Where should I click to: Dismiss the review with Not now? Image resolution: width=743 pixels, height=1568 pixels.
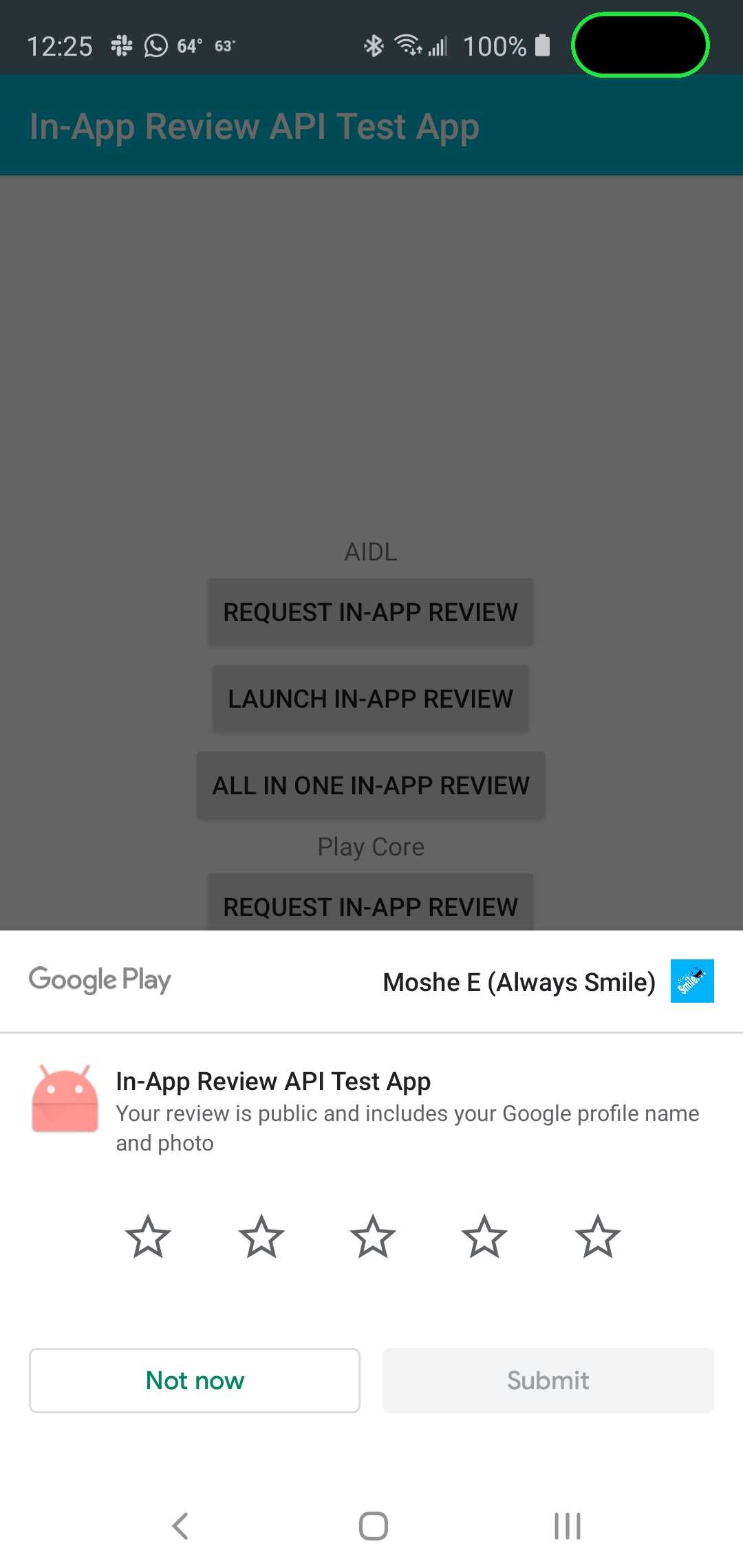(x=195, y=1380)
